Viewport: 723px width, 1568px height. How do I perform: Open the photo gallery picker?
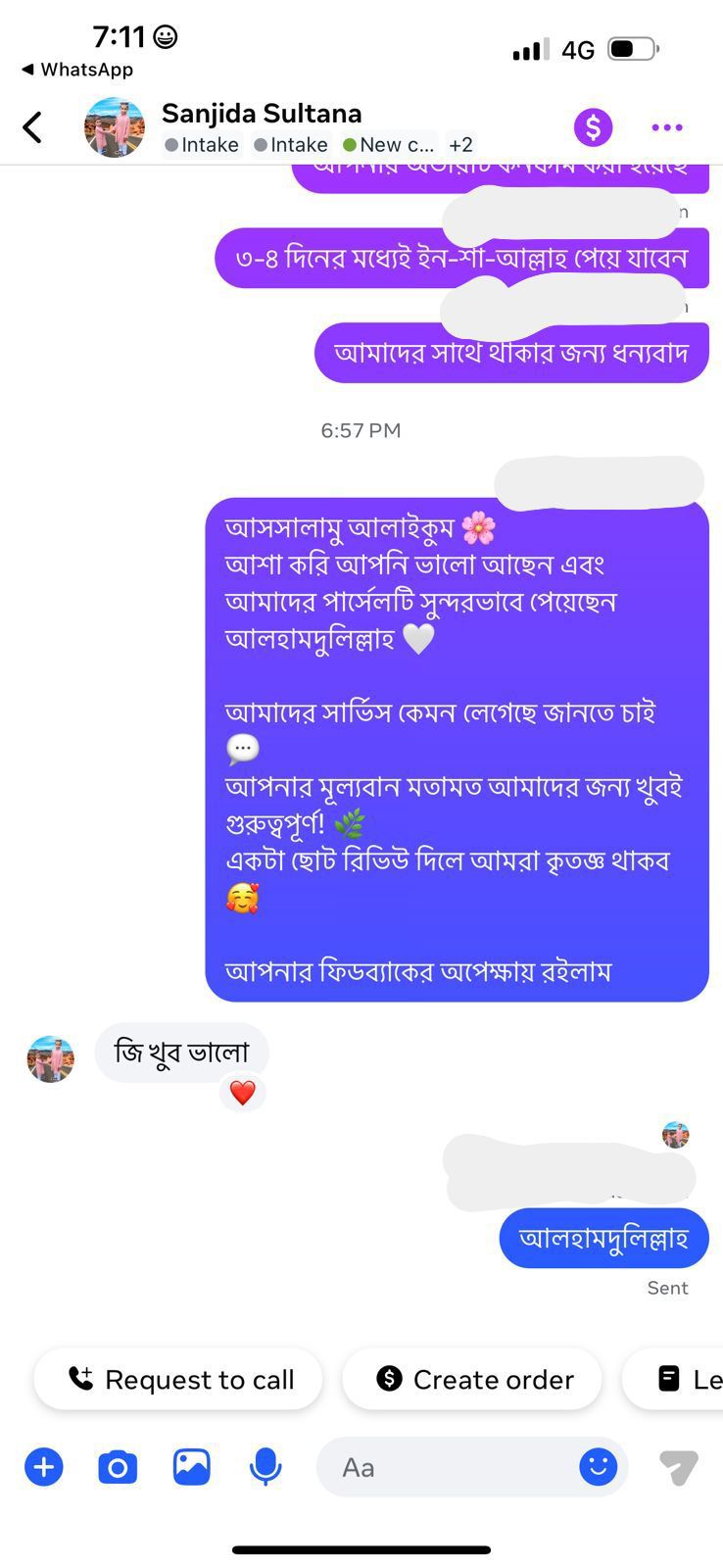pyautogui.click(x=192, y=1467)
